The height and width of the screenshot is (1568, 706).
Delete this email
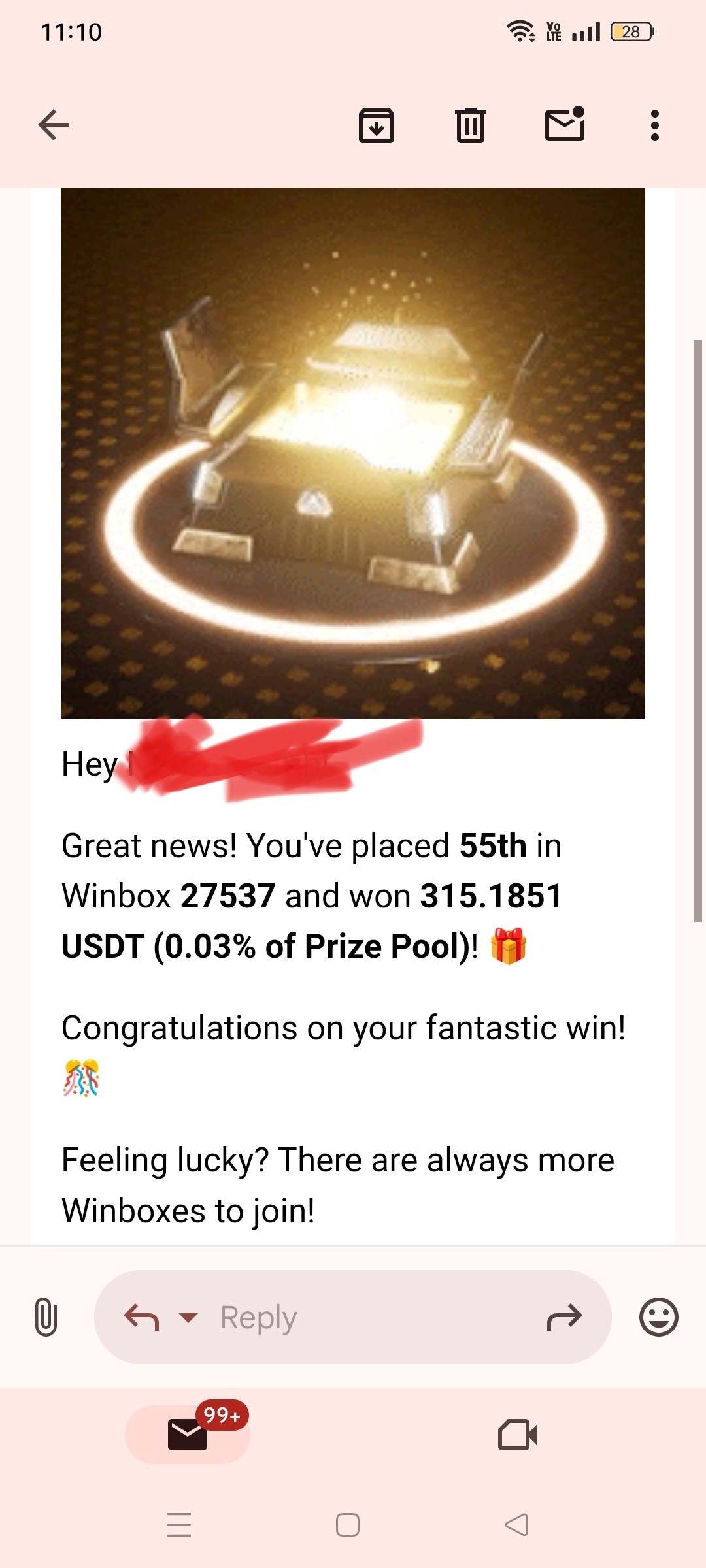[x=470, y=125]
